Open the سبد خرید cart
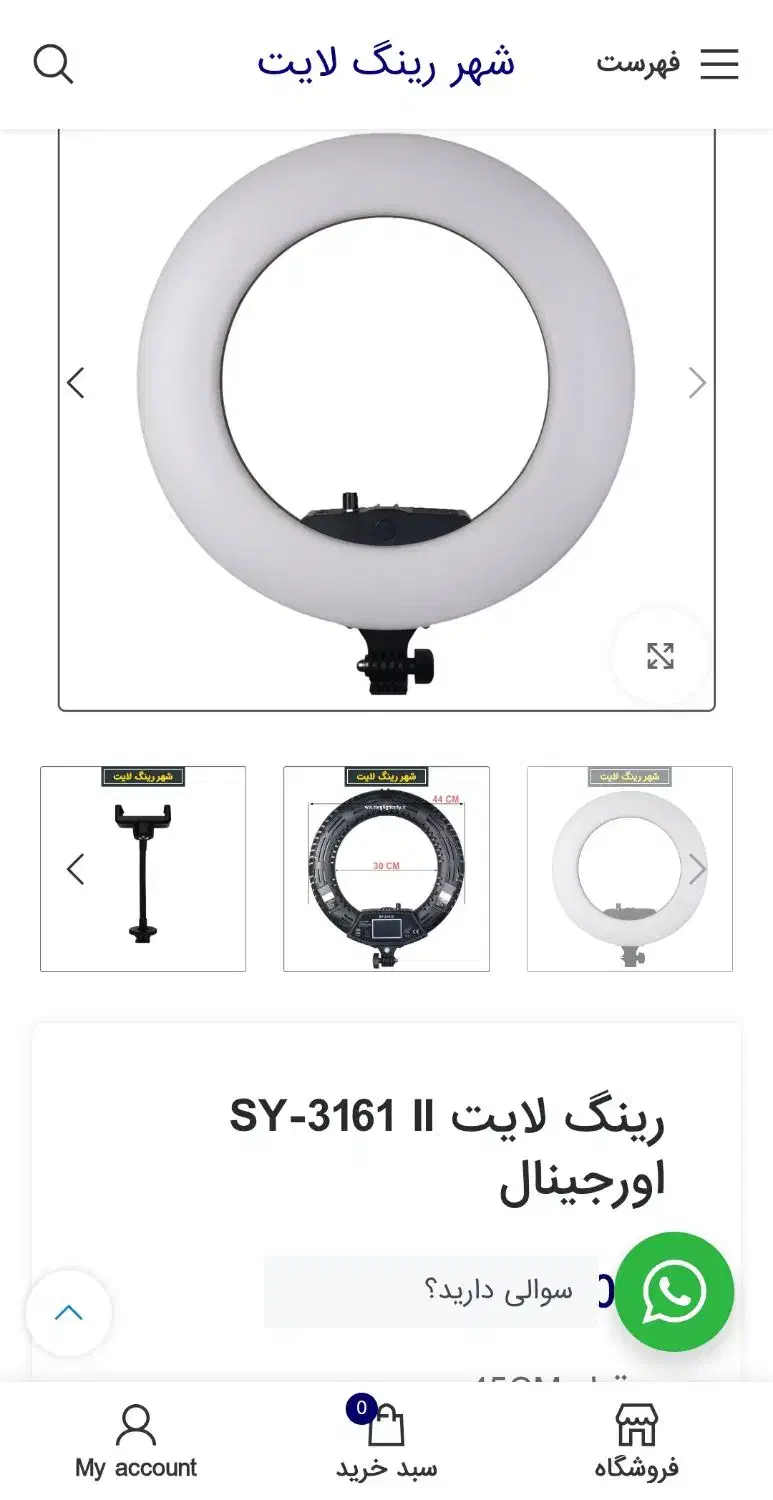The width and height of the screenshot is (773, 1500). tap(386, 1441)
